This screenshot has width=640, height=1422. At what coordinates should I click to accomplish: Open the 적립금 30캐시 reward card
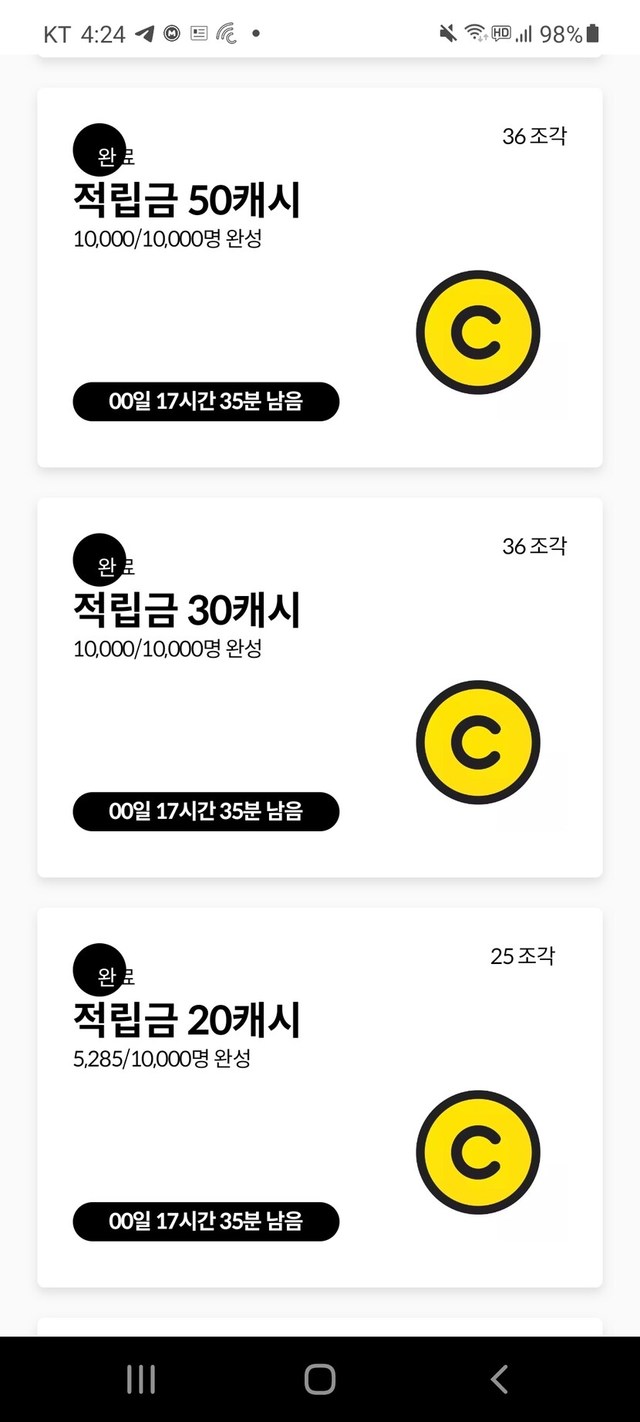click(319, 687)
